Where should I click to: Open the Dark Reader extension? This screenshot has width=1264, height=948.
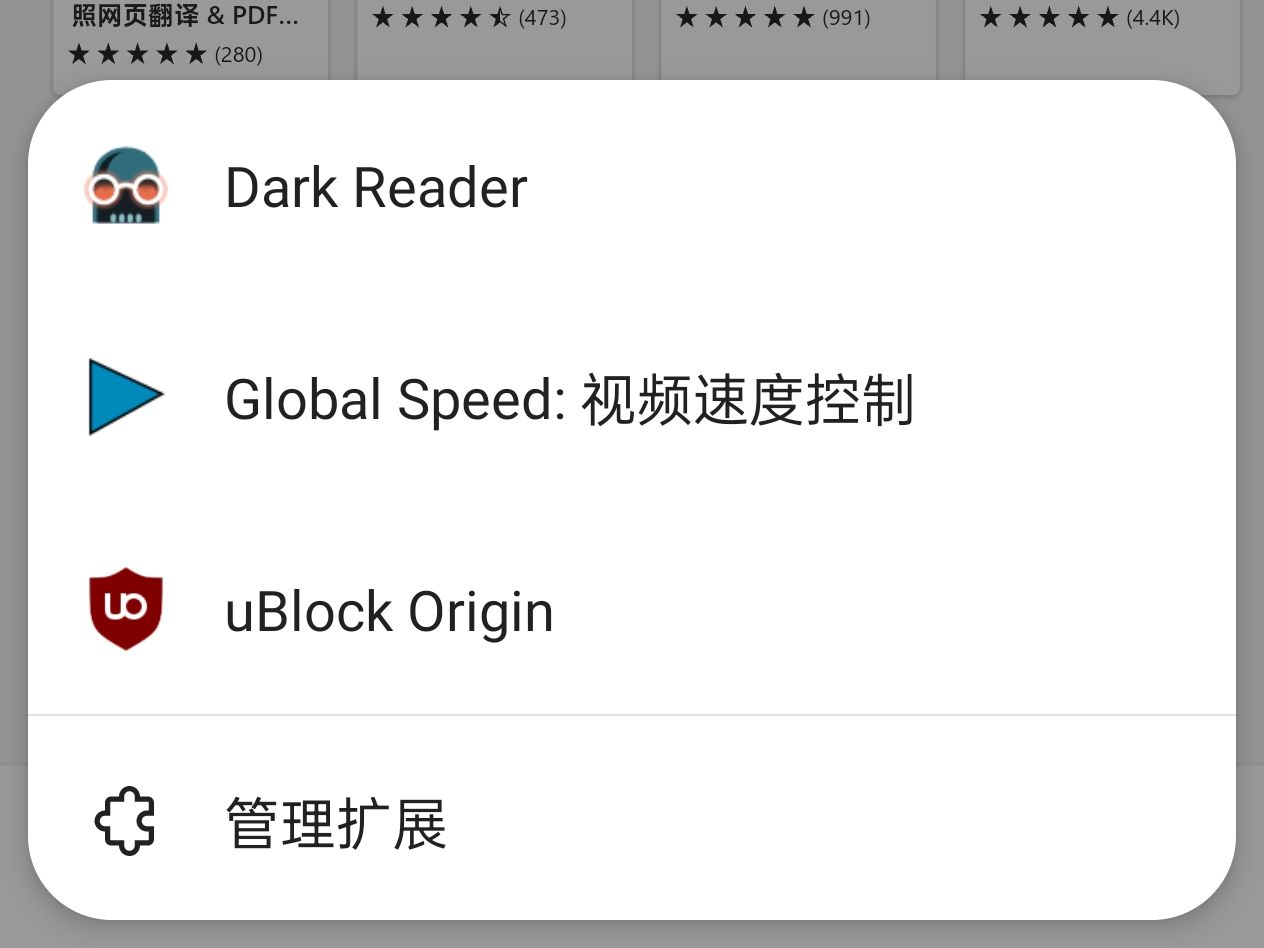pyautogui.click(x=376, y=188)
